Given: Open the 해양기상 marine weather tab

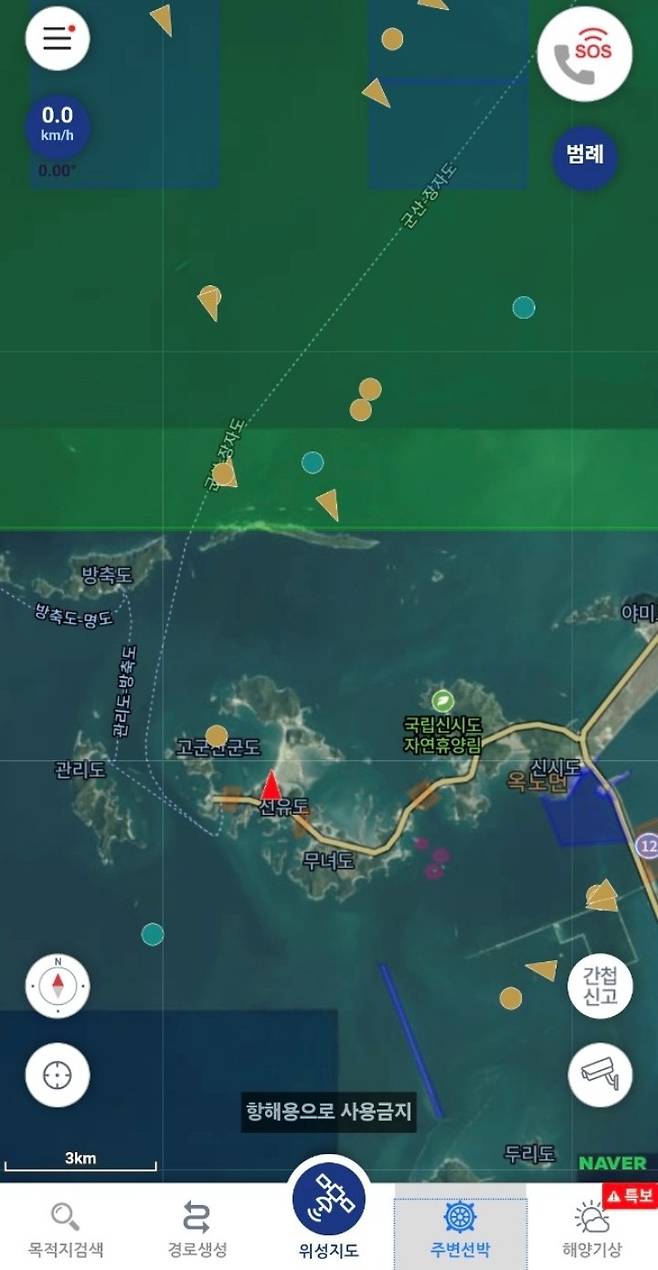Looking at the screenshot, I should click(592, 1230).
